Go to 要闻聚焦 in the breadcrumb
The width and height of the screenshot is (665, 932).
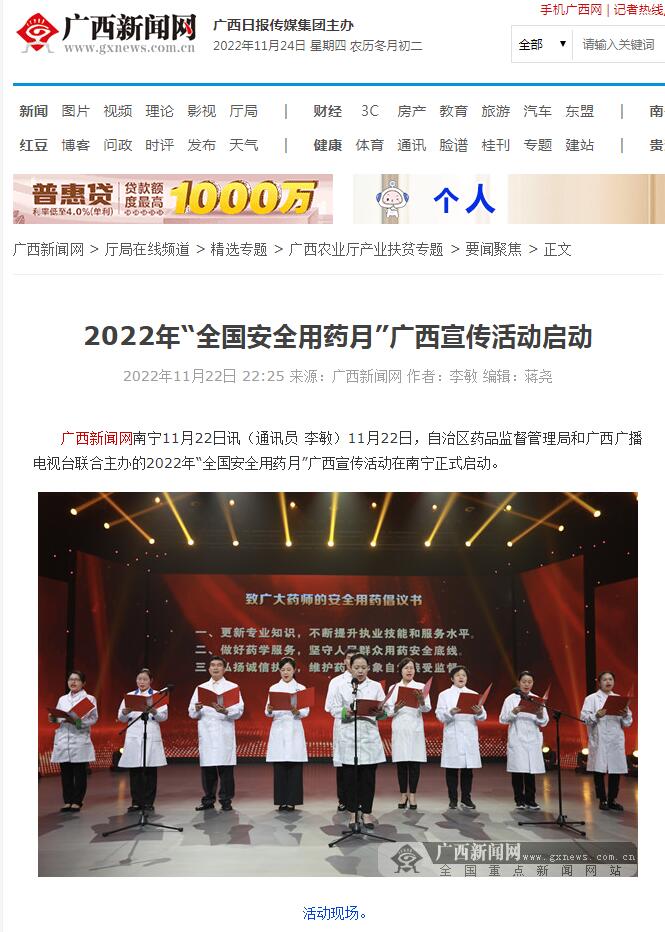click(493, 249)
